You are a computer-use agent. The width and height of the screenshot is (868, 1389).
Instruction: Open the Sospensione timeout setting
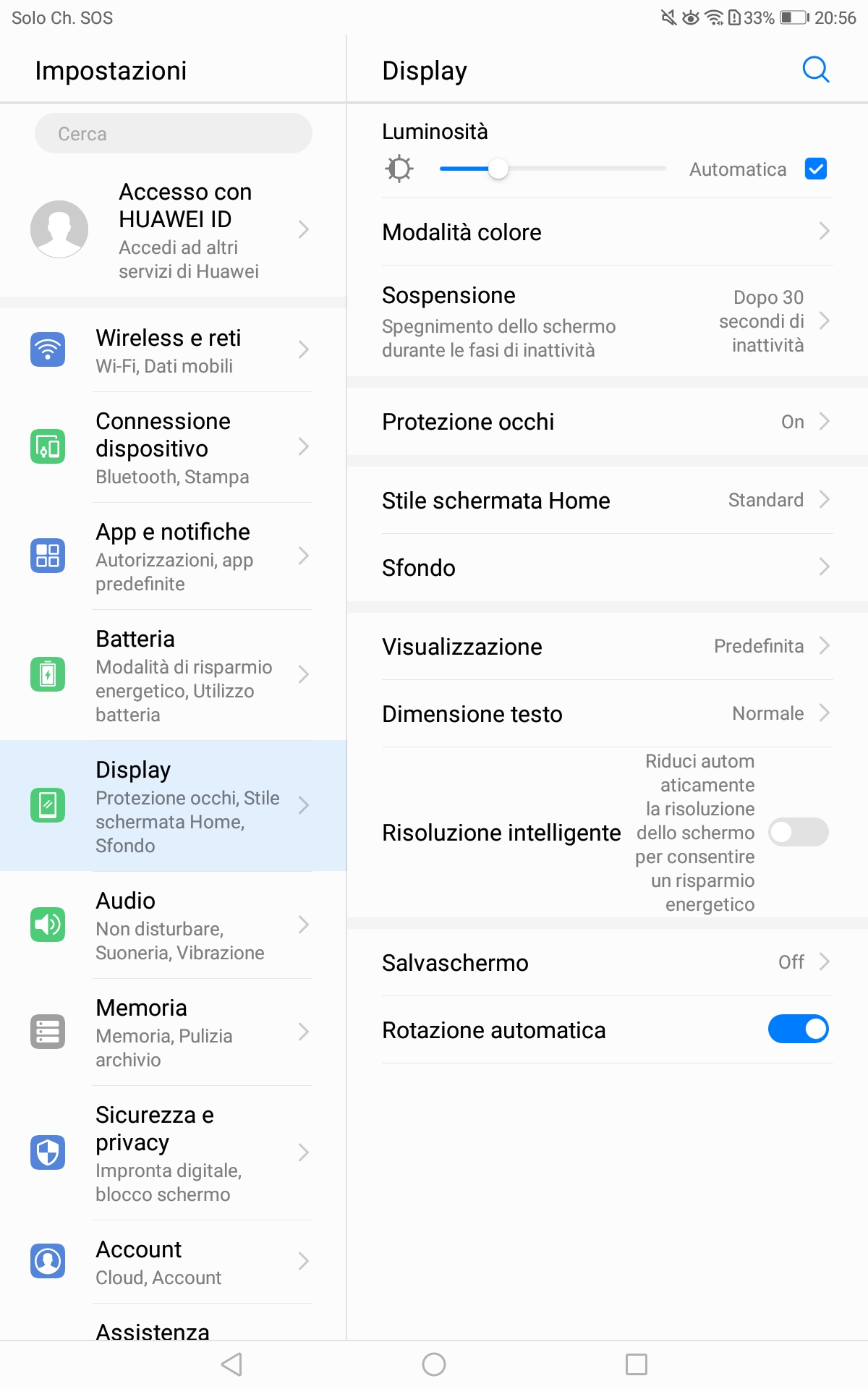click(608, 321)
